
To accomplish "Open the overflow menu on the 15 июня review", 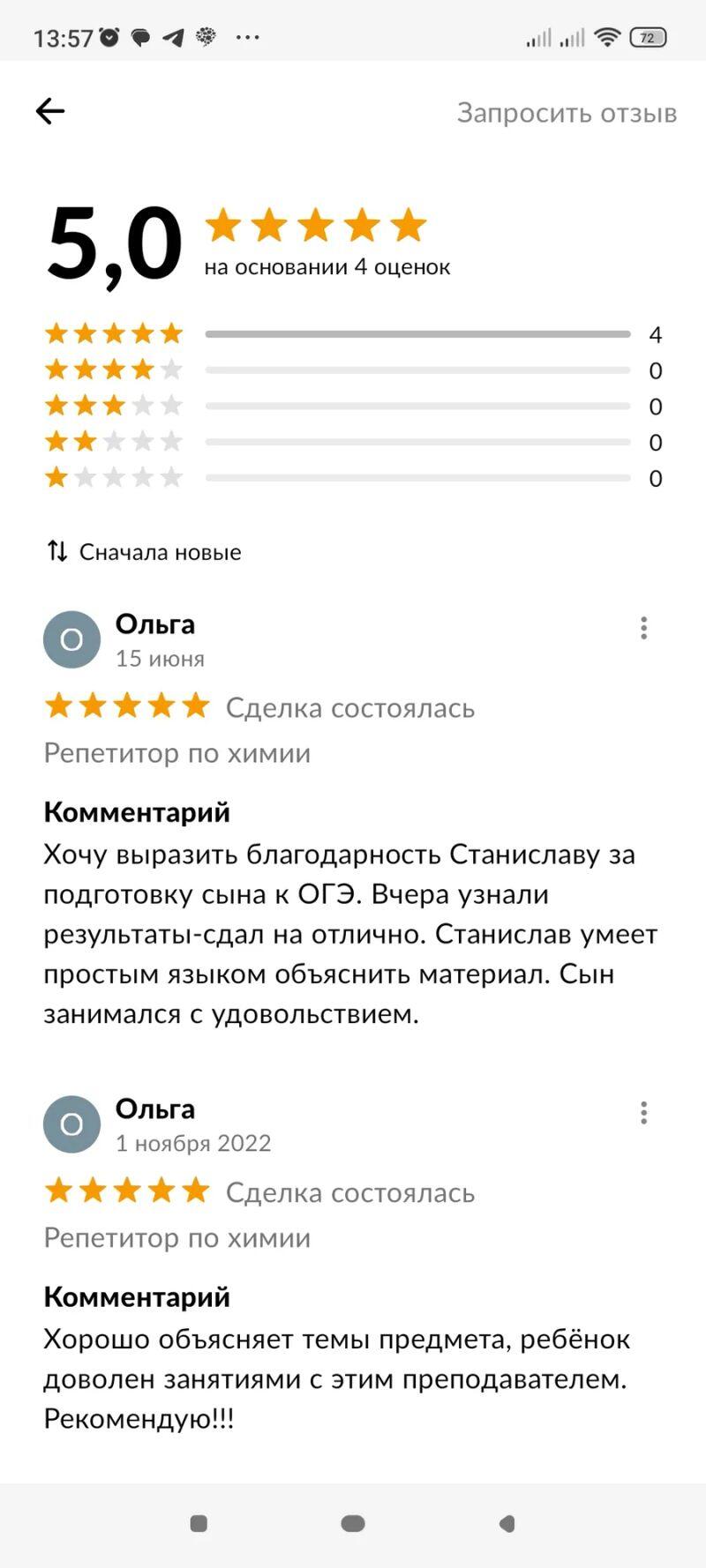I will click(x=644, y=628).
